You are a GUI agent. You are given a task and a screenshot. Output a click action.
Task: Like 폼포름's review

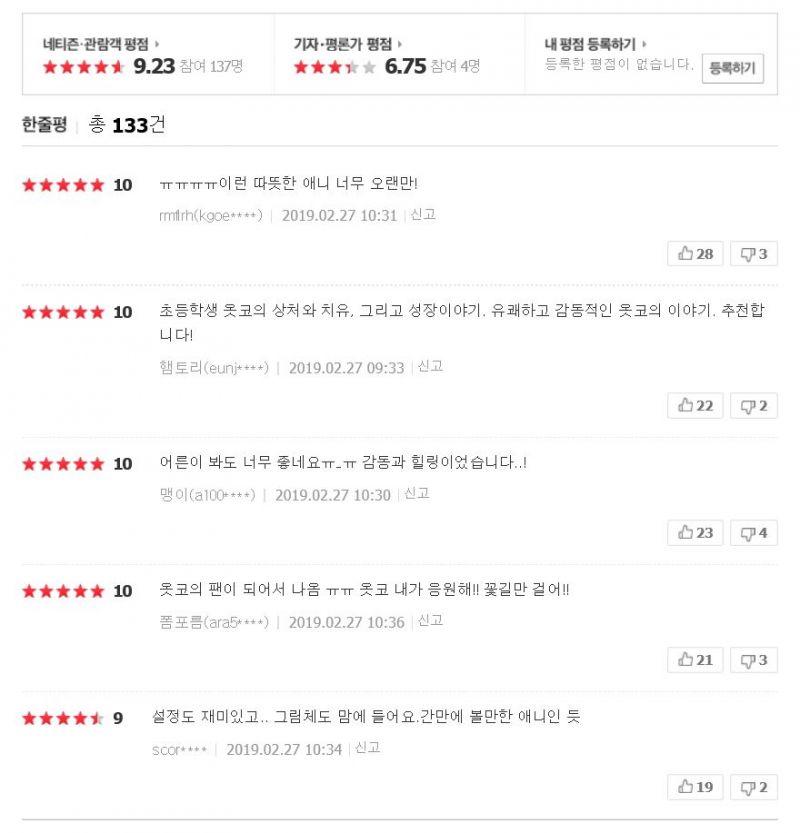coord(695,660)
